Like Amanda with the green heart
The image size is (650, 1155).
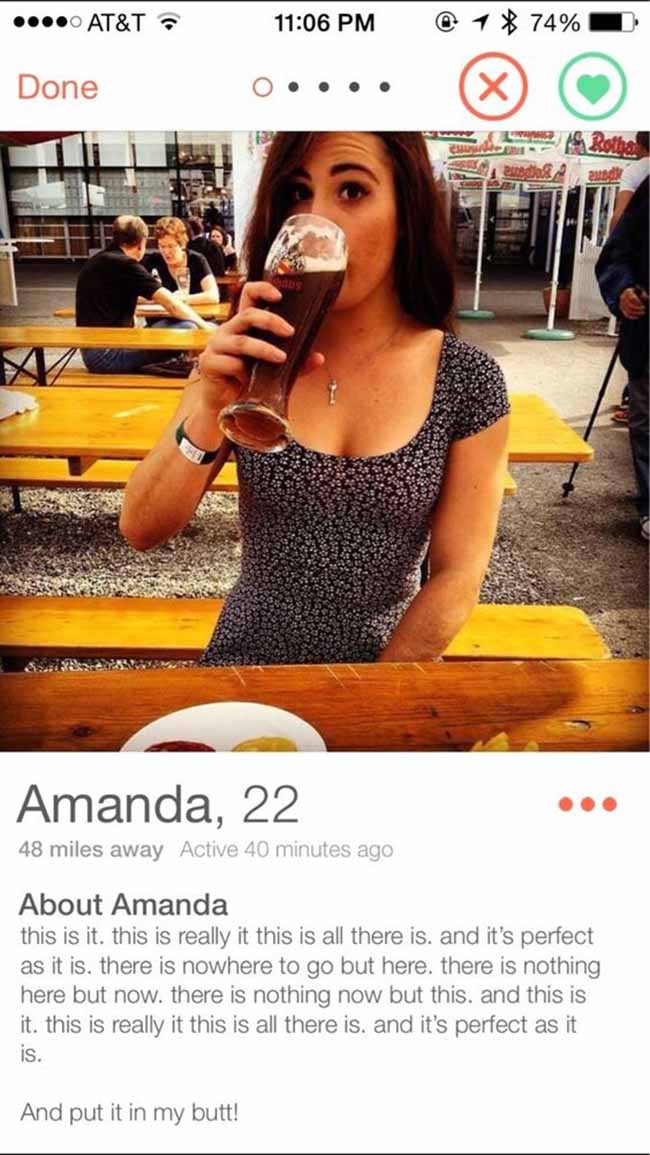coord(593,86)
